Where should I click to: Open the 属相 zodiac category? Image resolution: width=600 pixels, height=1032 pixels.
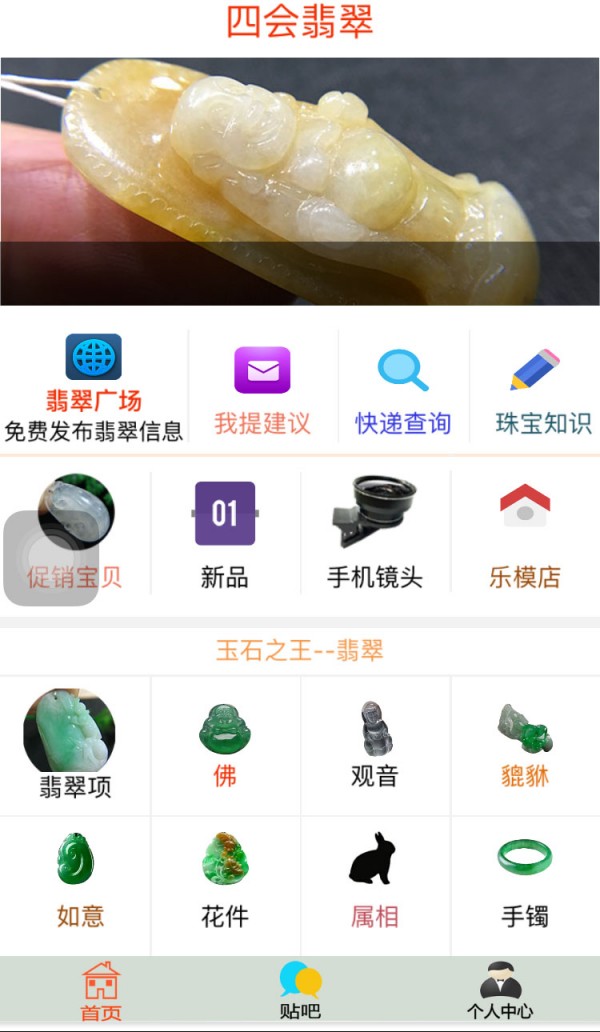pos(375,882)
